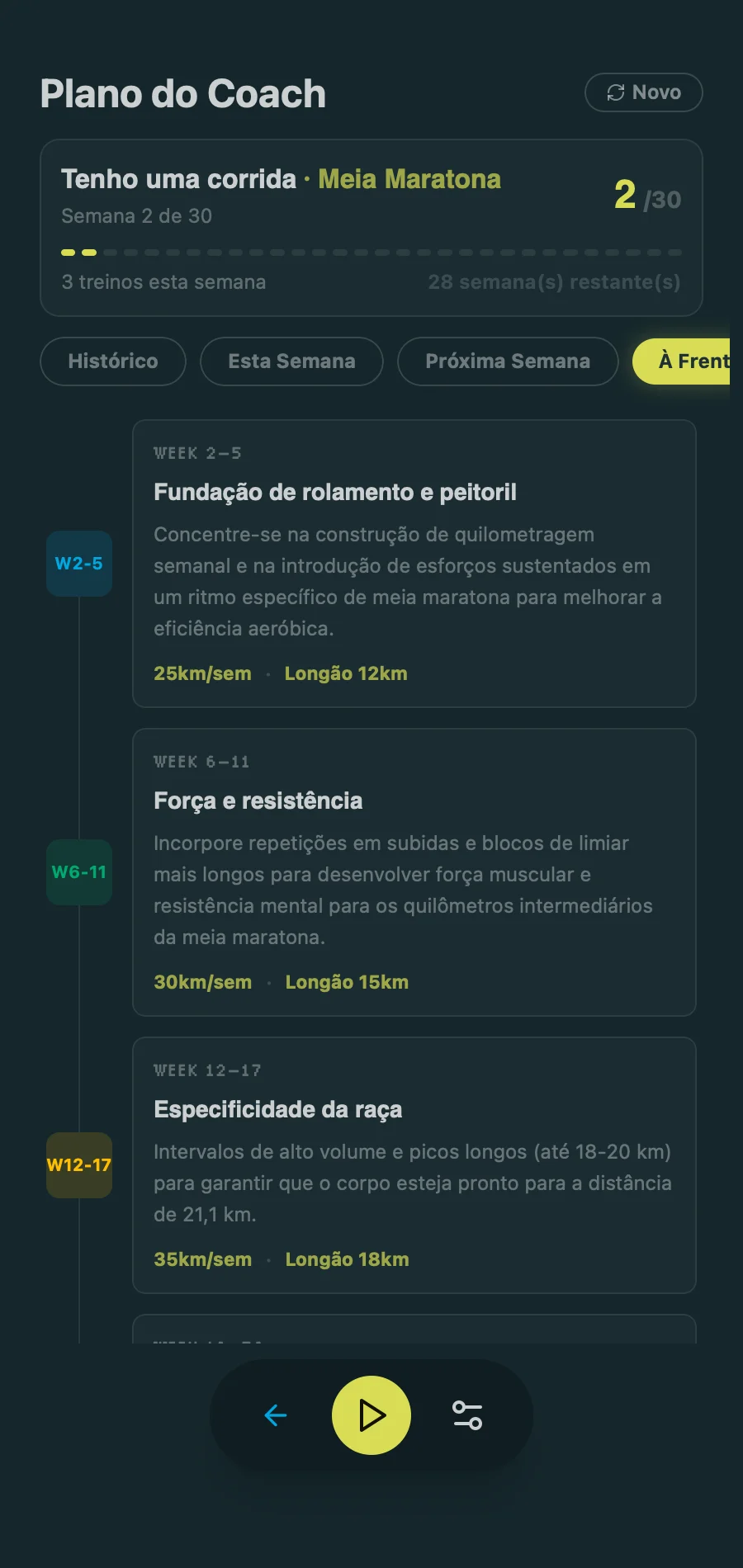
Task: Click the Semana 2 de 30 plan header
Action: [x=136, y=216]
